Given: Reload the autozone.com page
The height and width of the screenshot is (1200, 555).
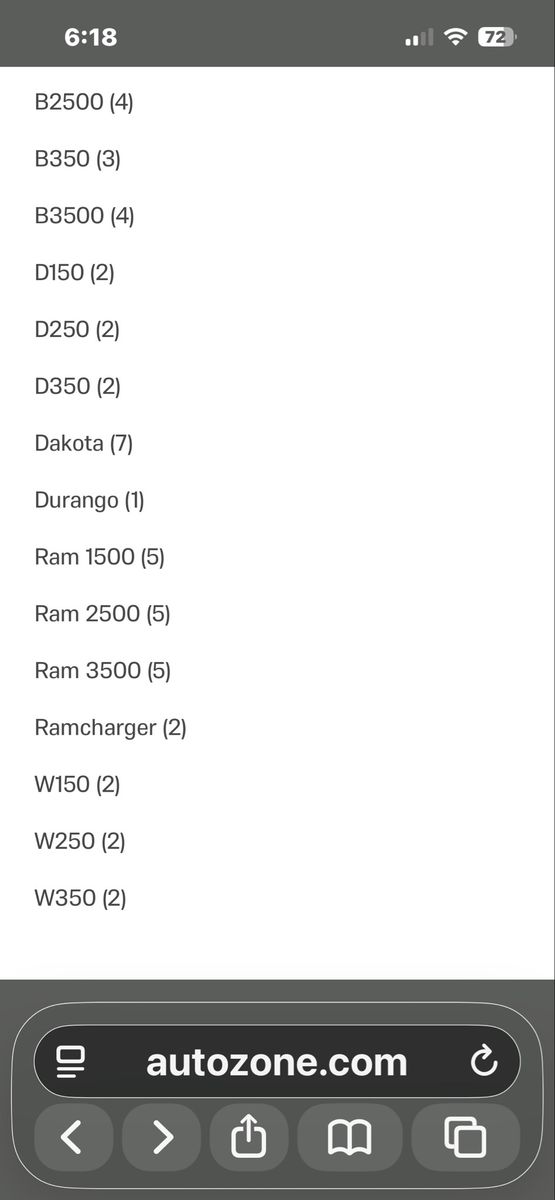Looking at the screenshot, I should coord(484,1061).
